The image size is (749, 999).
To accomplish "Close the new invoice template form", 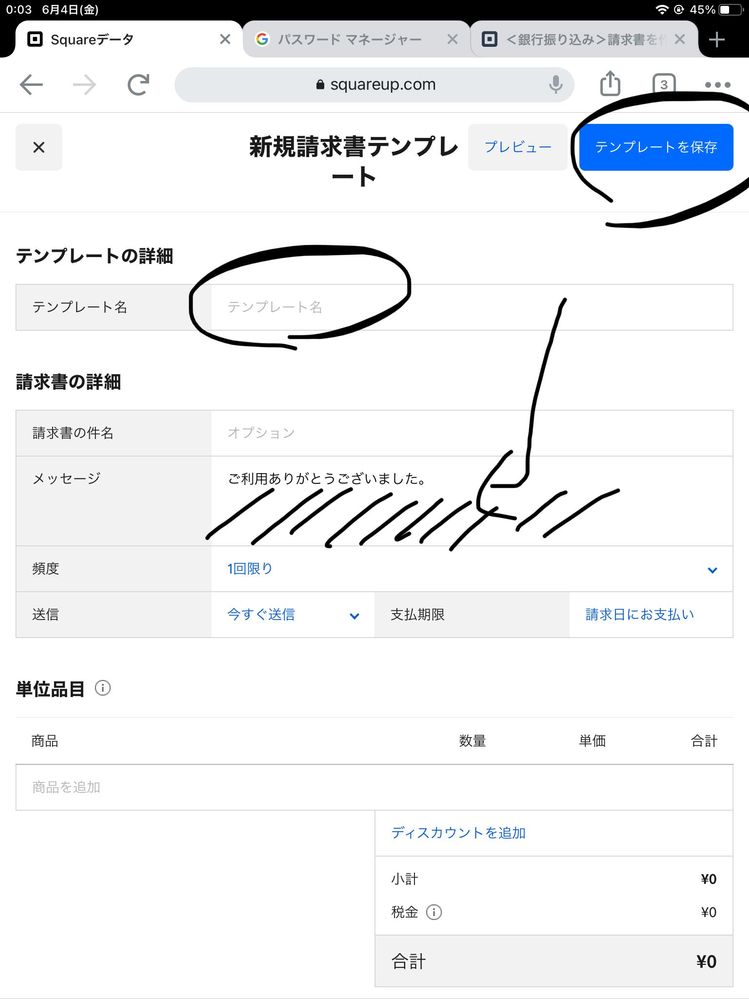I will 39,147.
